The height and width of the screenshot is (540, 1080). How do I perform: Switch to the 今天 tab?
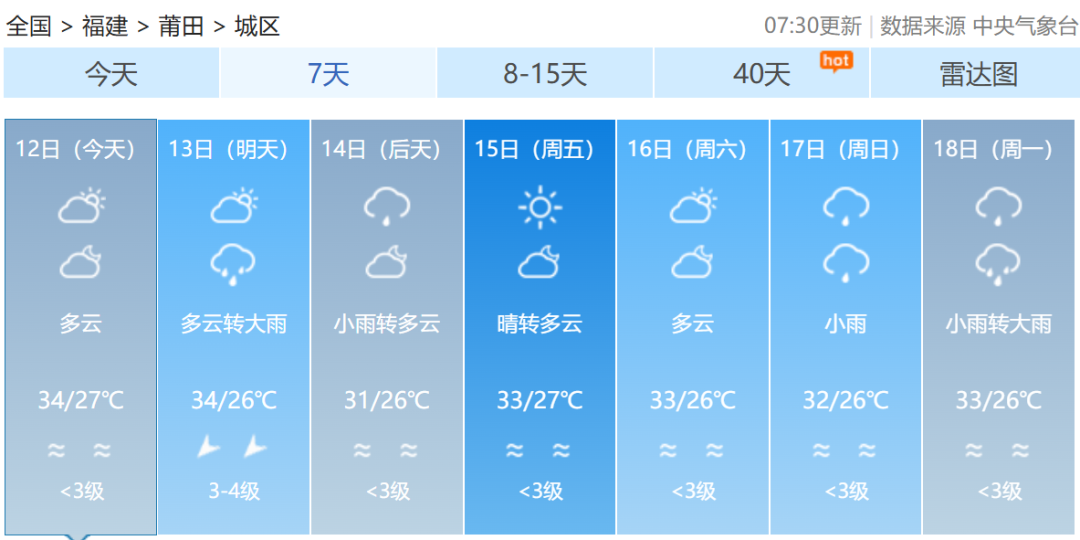(x=110, y=74)
